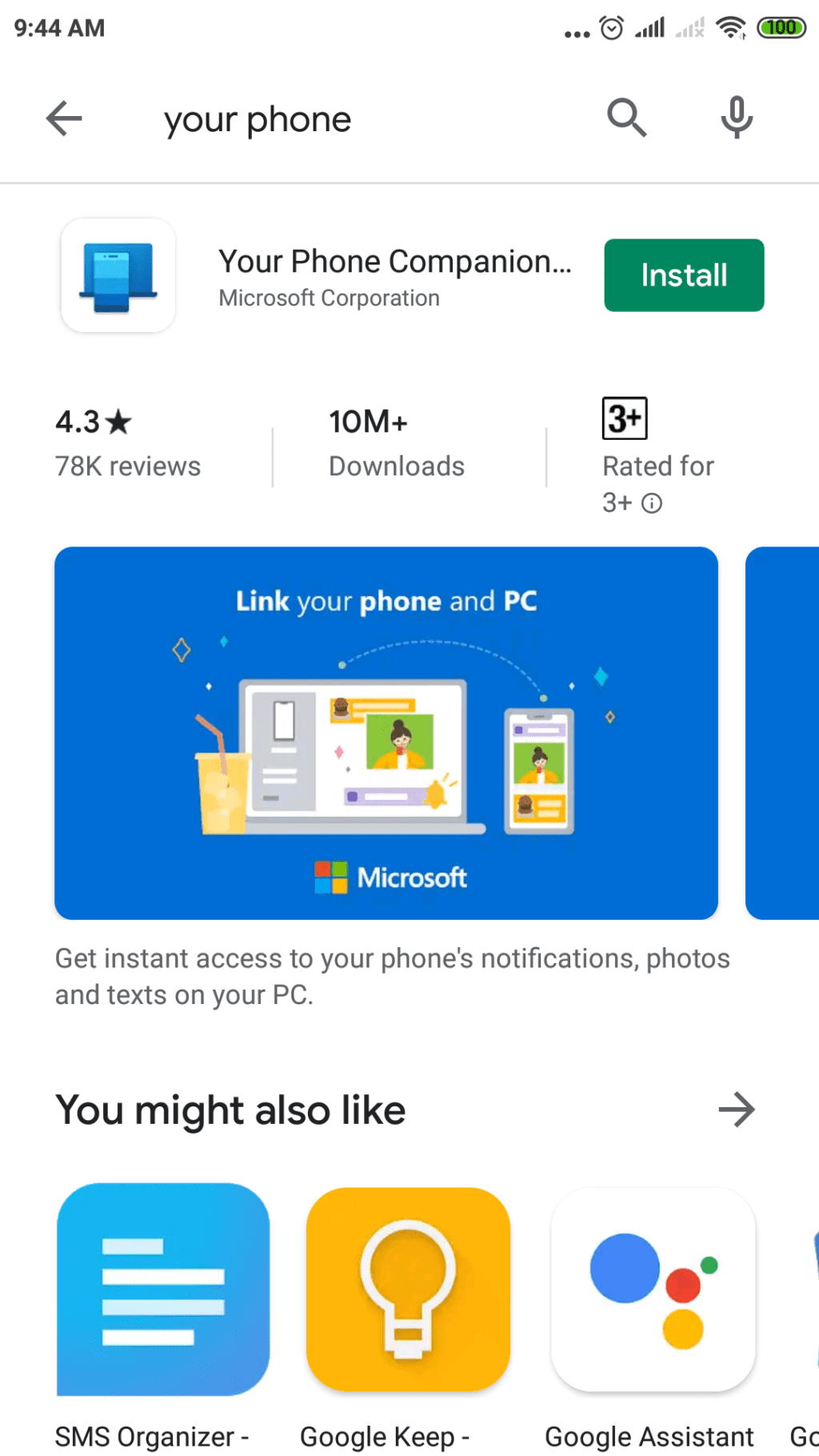Edit the your phone search field
Image resolution: width=819 pixels, height=1456 pixels.
[x=258, y=118]
